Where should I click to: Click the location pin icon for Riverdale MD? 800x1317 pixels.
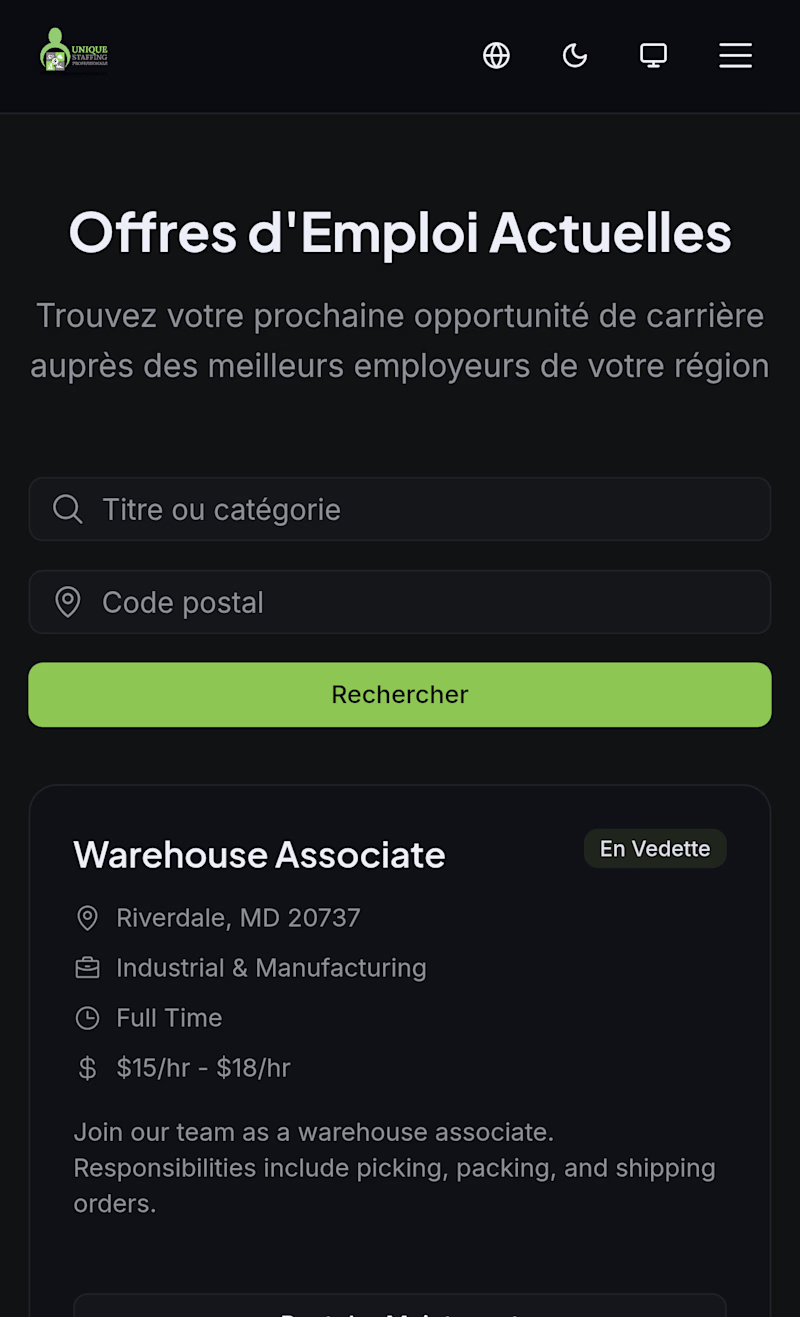click(x=88, y=917)
